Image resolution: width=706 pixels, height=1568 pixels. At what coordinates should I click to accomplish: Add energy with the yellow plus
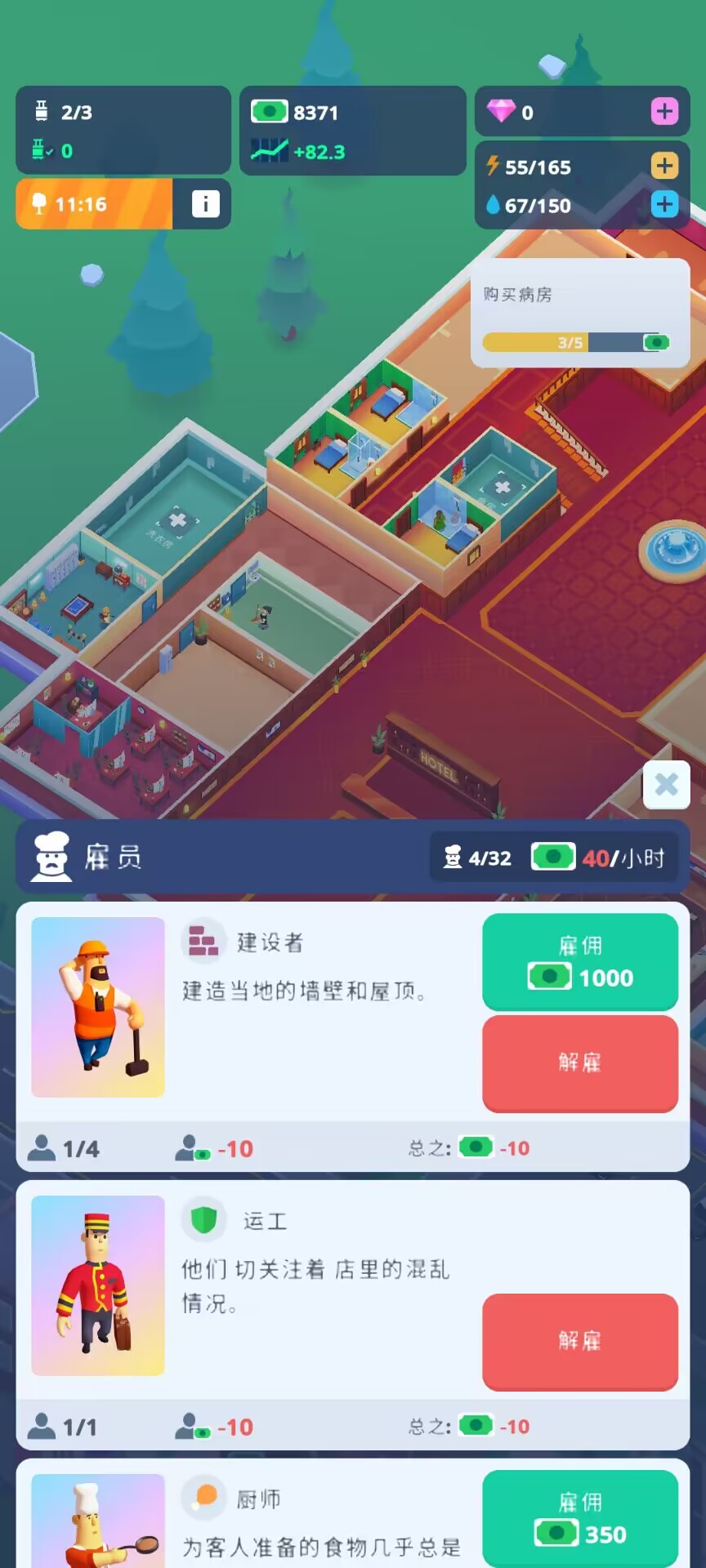pyautogui.click(x=664, y=166)
